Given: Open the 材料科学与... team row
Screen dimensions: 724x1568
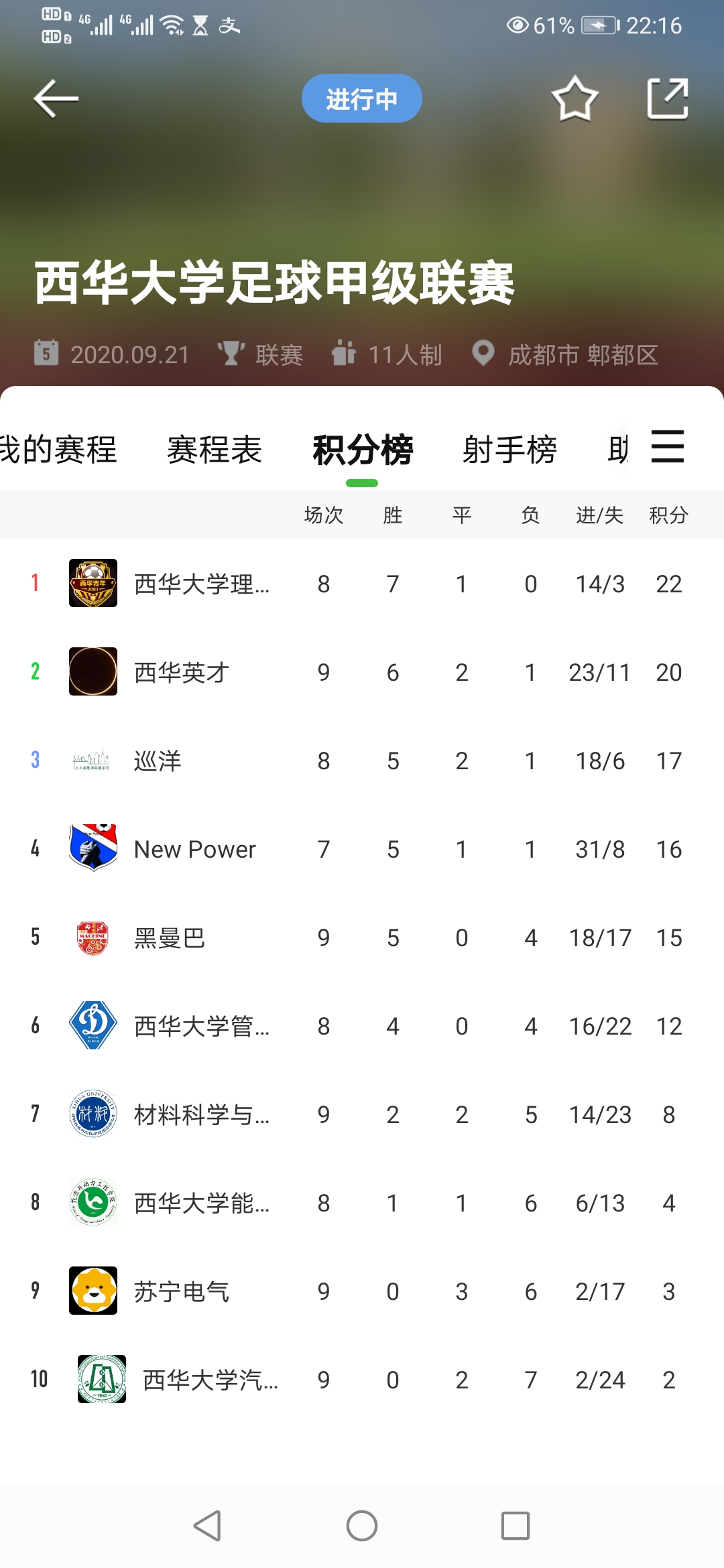Looking at the screenshot, I should tap(362, 1114).
